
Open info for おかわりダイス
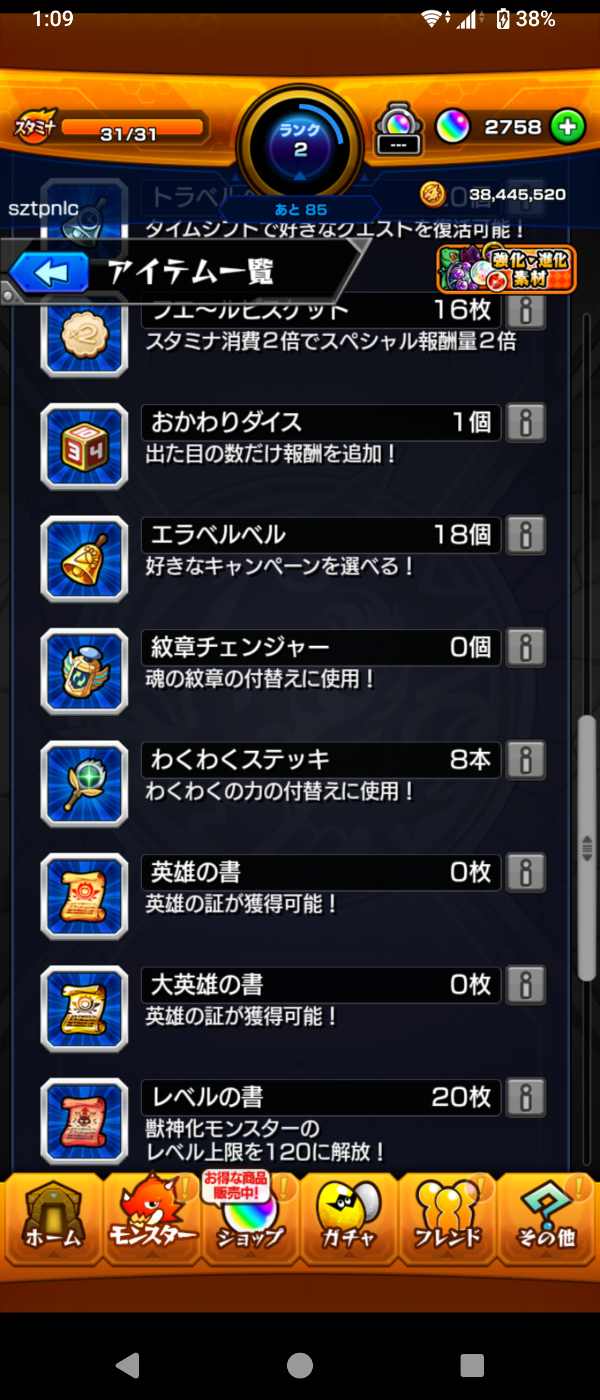(x=526, y=423)
